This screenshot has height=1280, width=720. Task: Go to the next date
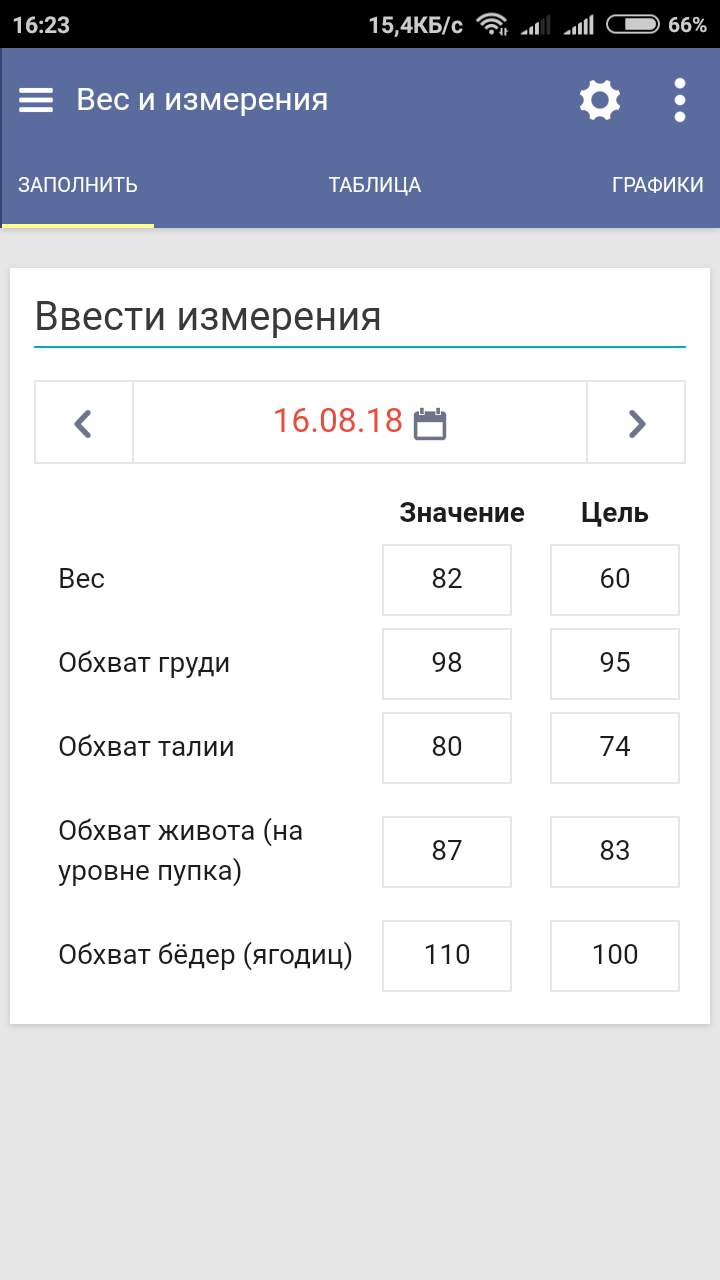coord(636,423)
